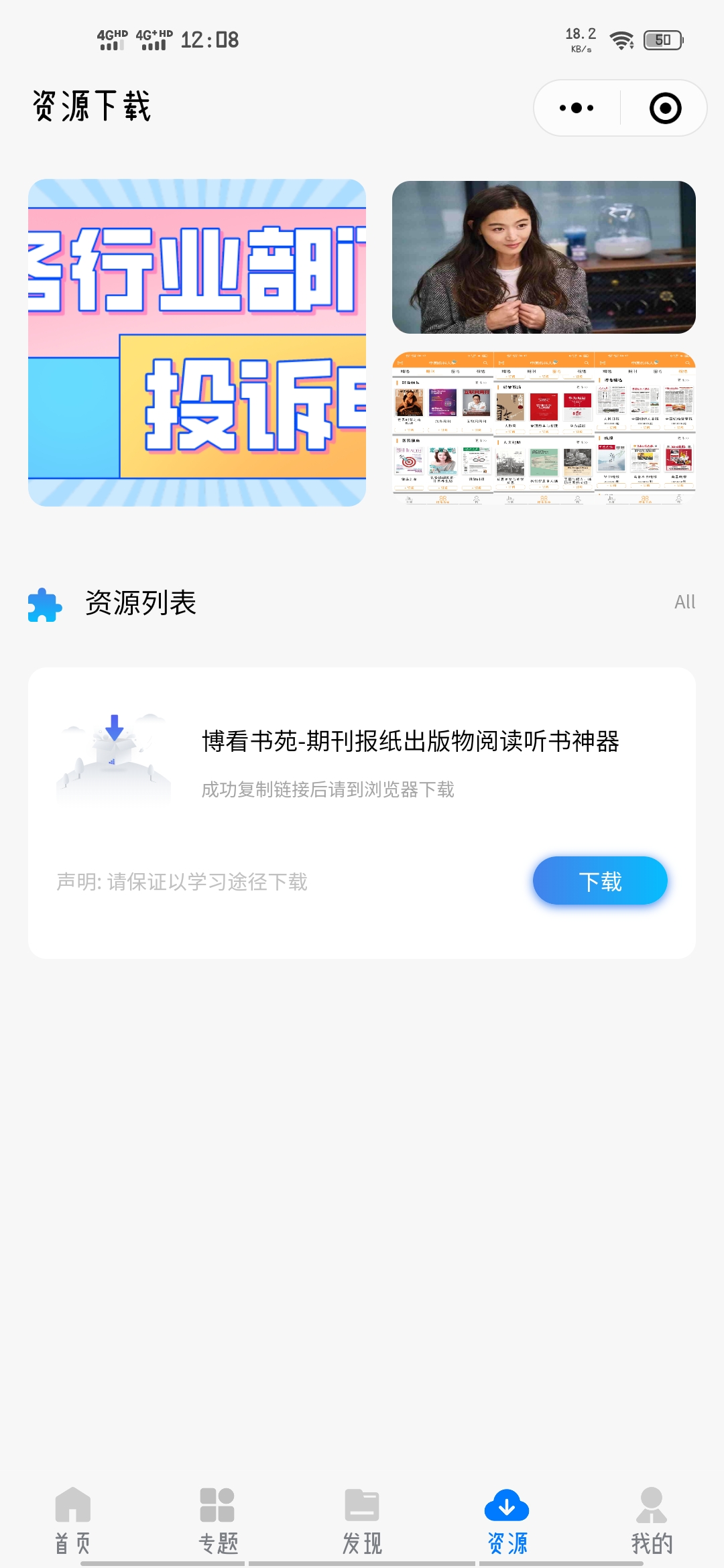Viewport: 724px width, 1568px height.
Task: Open the pink 投诉 banner
Action: coord(197,342)
